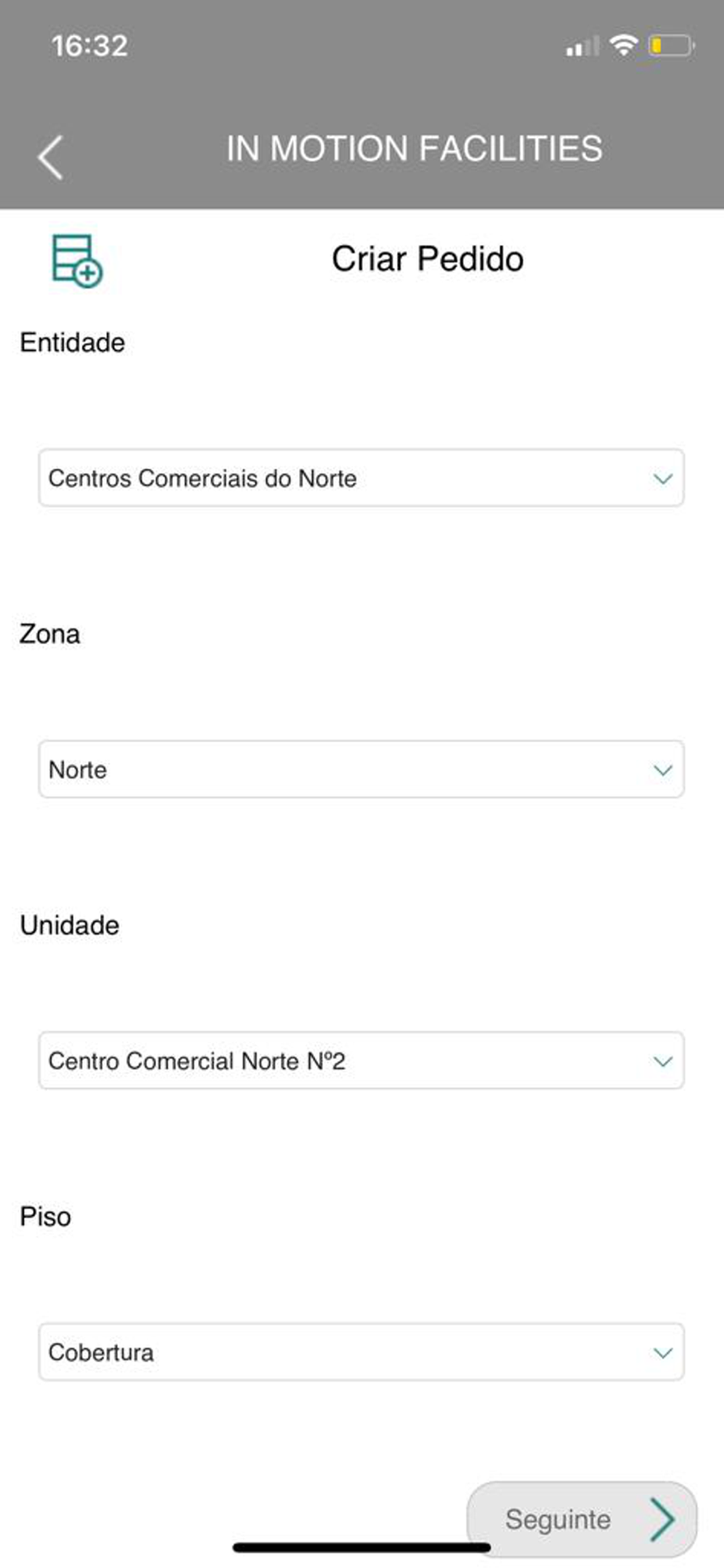This screenshot has width=724, height=1568.
Task: Open the Piso dropdown showing Cobertura
Action: [x=361, y=1352]
